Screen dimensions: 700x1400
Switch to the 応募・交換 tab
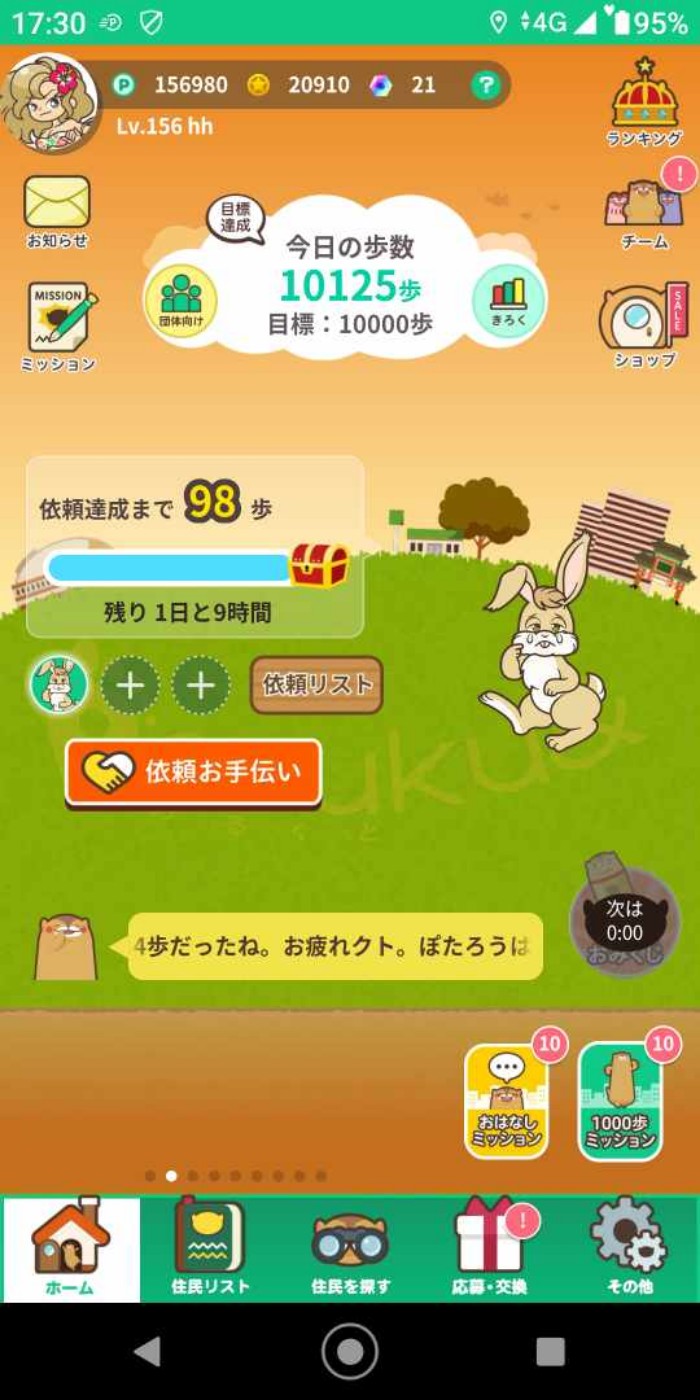coord(488,1250)
